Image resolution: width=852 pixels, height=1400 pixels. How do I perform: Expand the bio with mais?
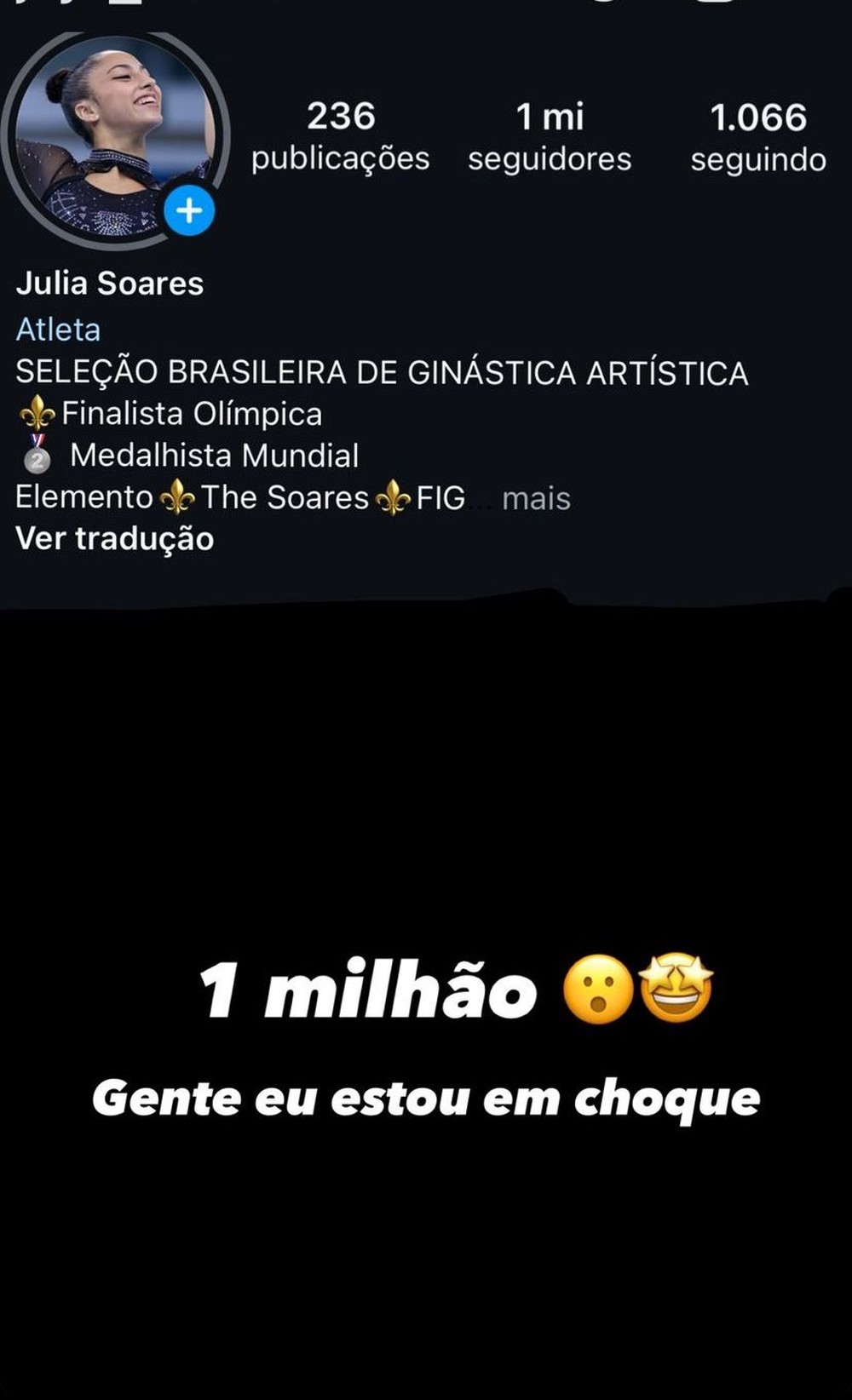(536, 498)
